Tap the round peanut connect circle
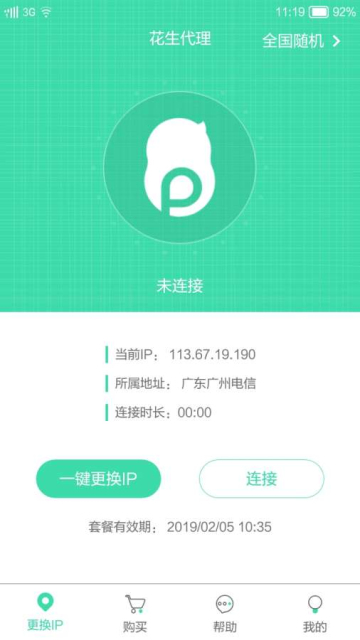This screenshot has width=360, height=640. tap(180, 166)
